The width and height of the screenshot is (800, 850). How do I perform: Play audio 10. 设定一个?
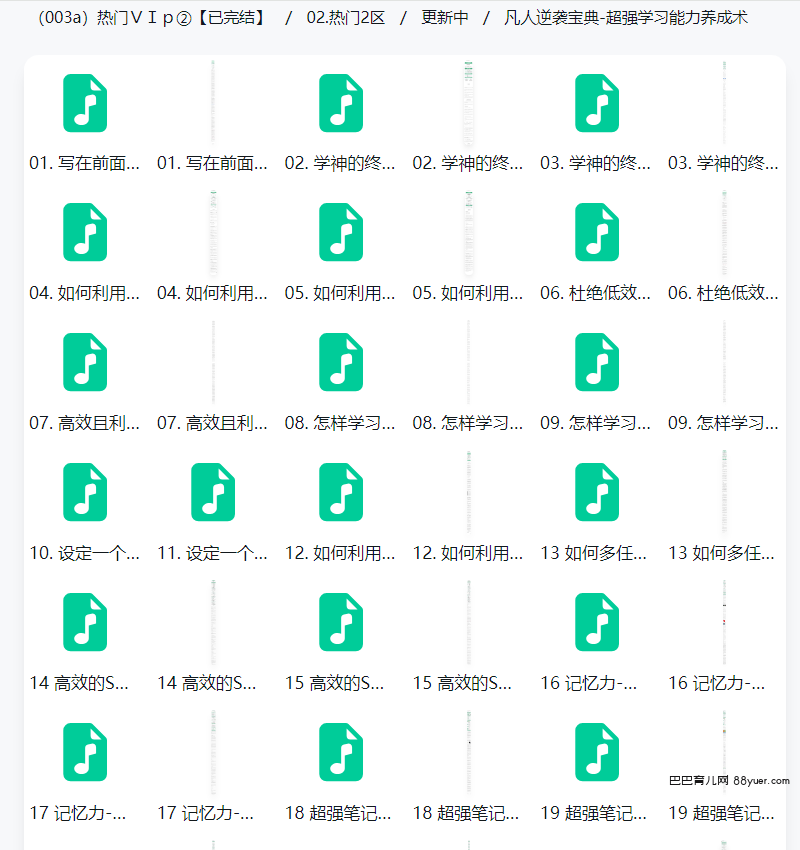coord(85,492)
